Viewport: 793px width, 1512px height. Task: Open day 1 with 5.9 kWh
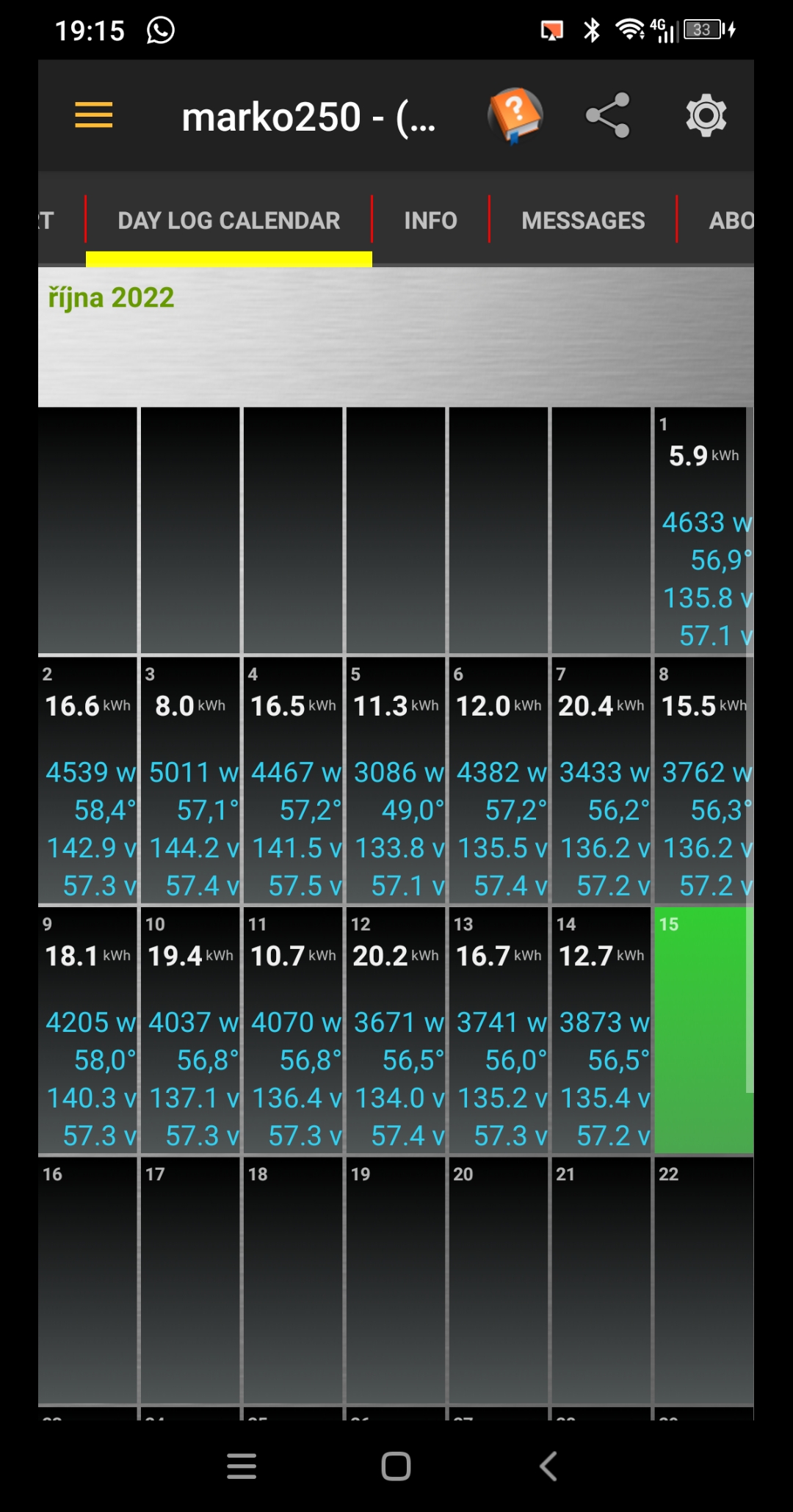point(703,530)
